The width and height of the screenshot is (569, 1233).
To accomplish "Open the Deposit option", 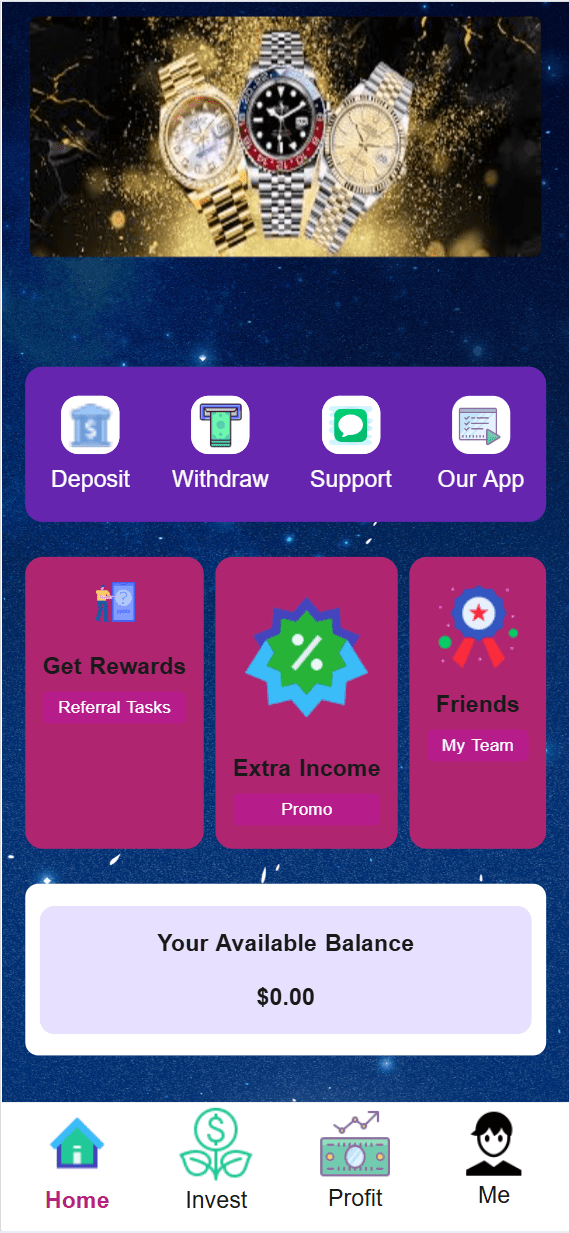I will coord(90,444).
